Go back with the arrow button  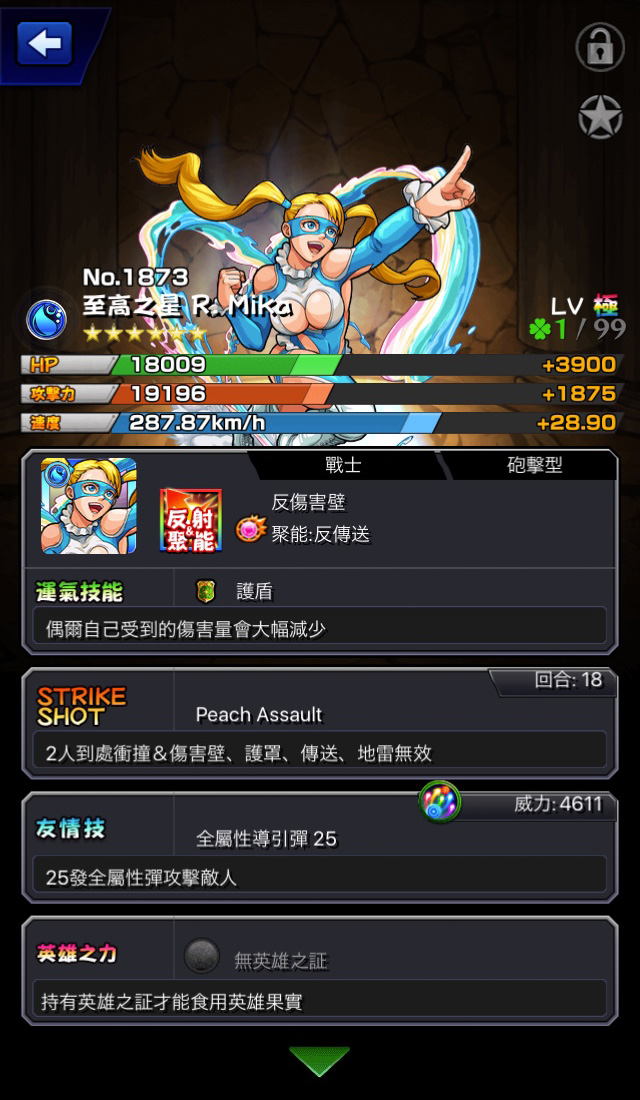pos(46,43)
